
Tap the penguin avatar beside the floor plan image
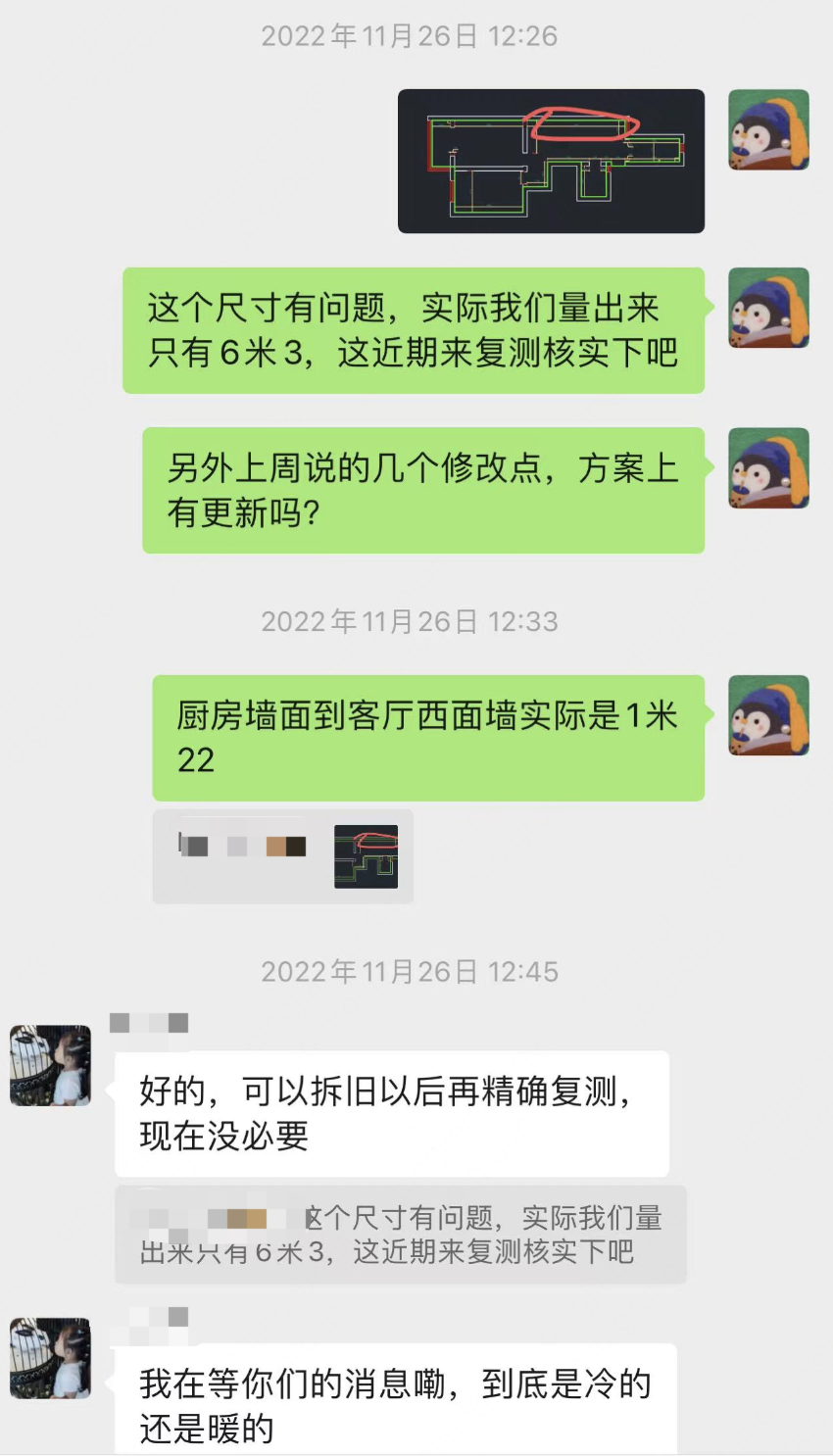click(768, 130)
